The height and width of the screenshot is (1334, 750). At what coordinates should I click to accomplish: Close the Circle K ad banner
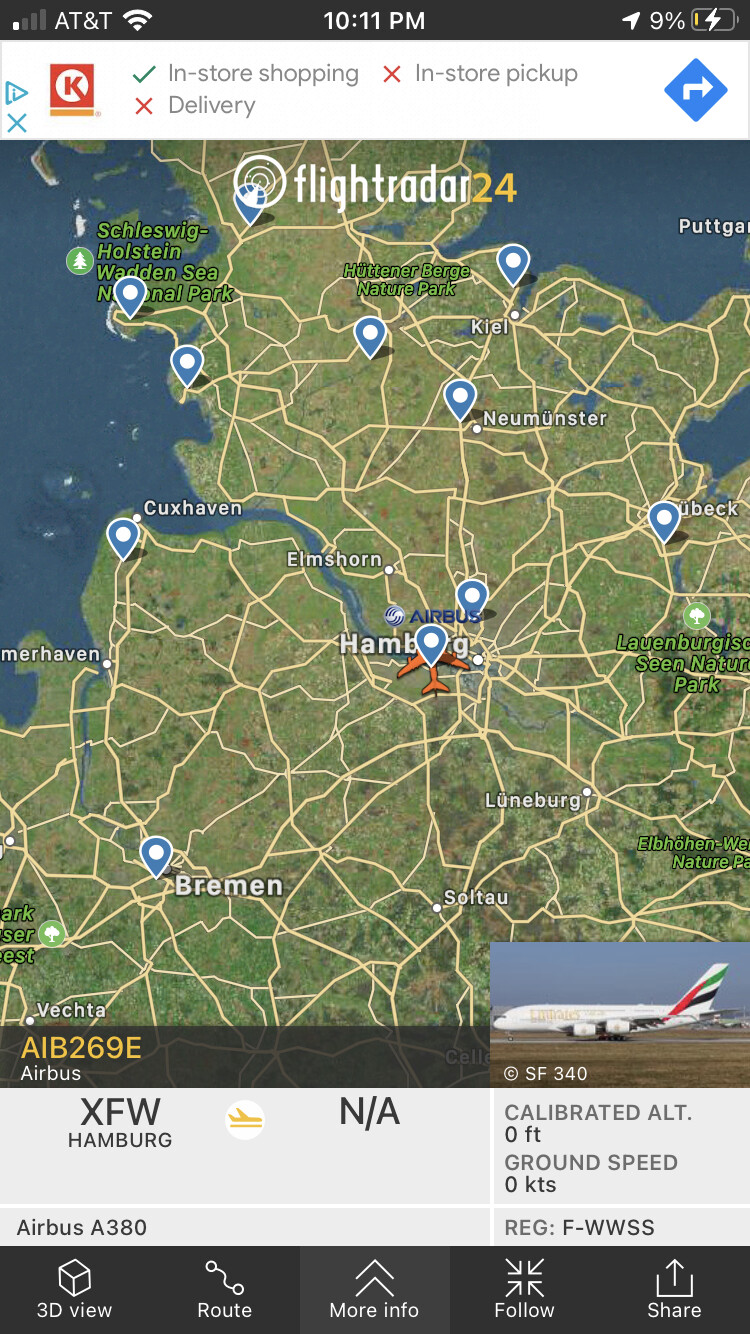tap(17, 122)
